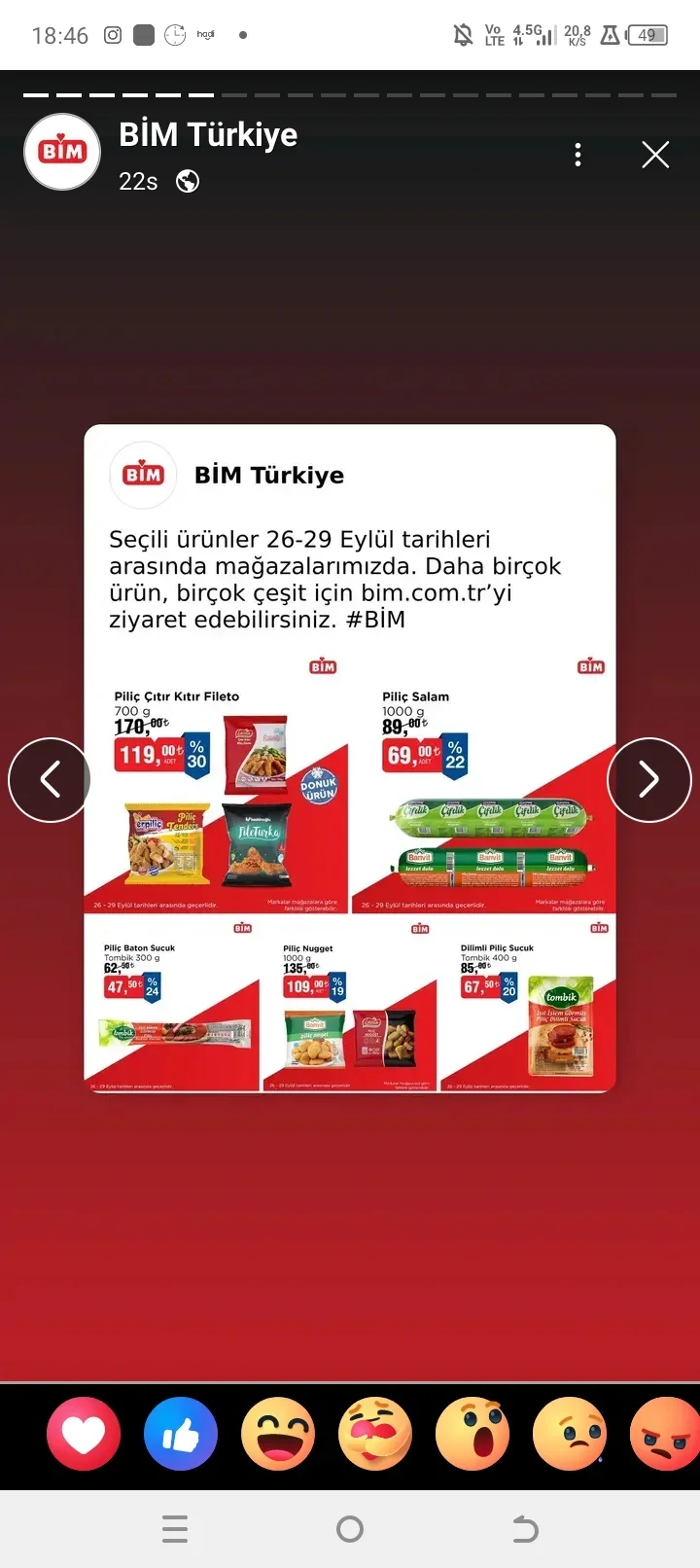Open the story options three-dot menu
Image resolution: width=700 pixels, height=1568 pixels.
pyautogui.click(x=577, y=154)
